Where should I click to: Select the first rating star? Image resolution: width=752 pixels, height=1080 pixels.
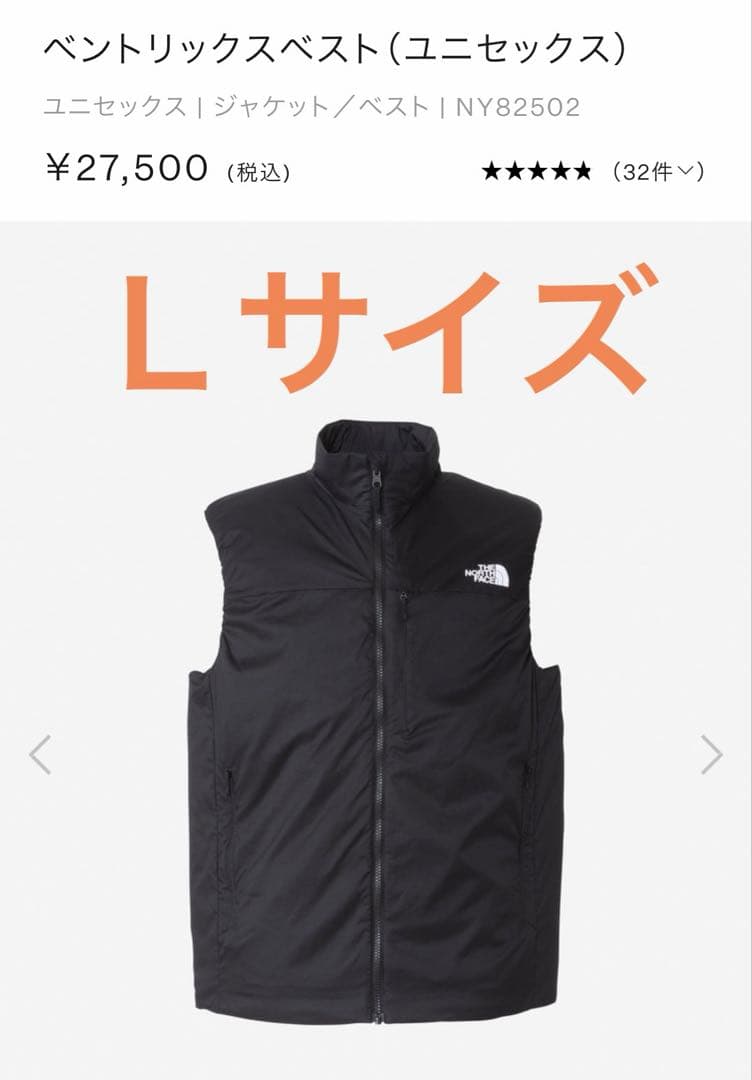click(490, 170)
